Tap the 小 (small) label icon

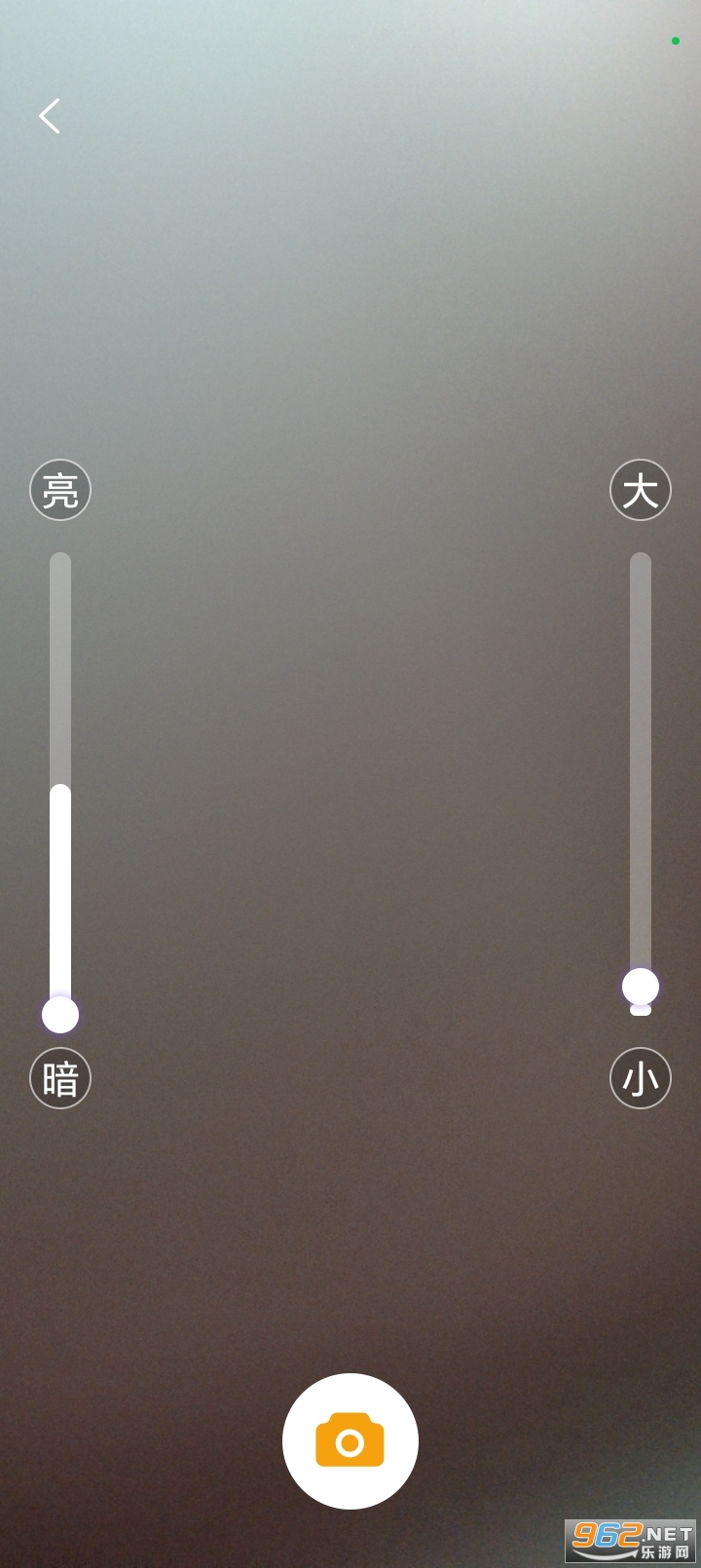click(640, 1078)
